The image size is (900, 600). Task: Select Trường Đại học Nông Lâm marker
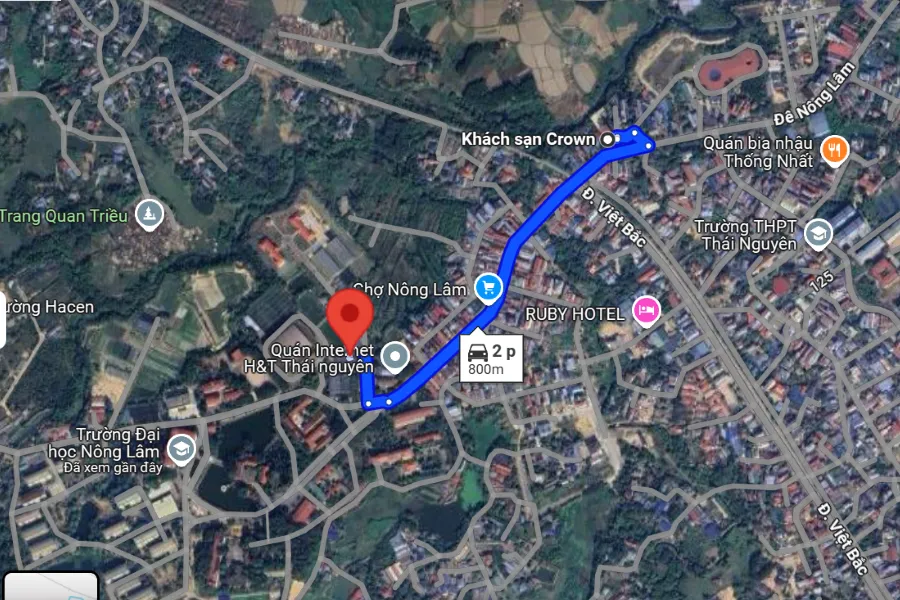click(182, 449)
